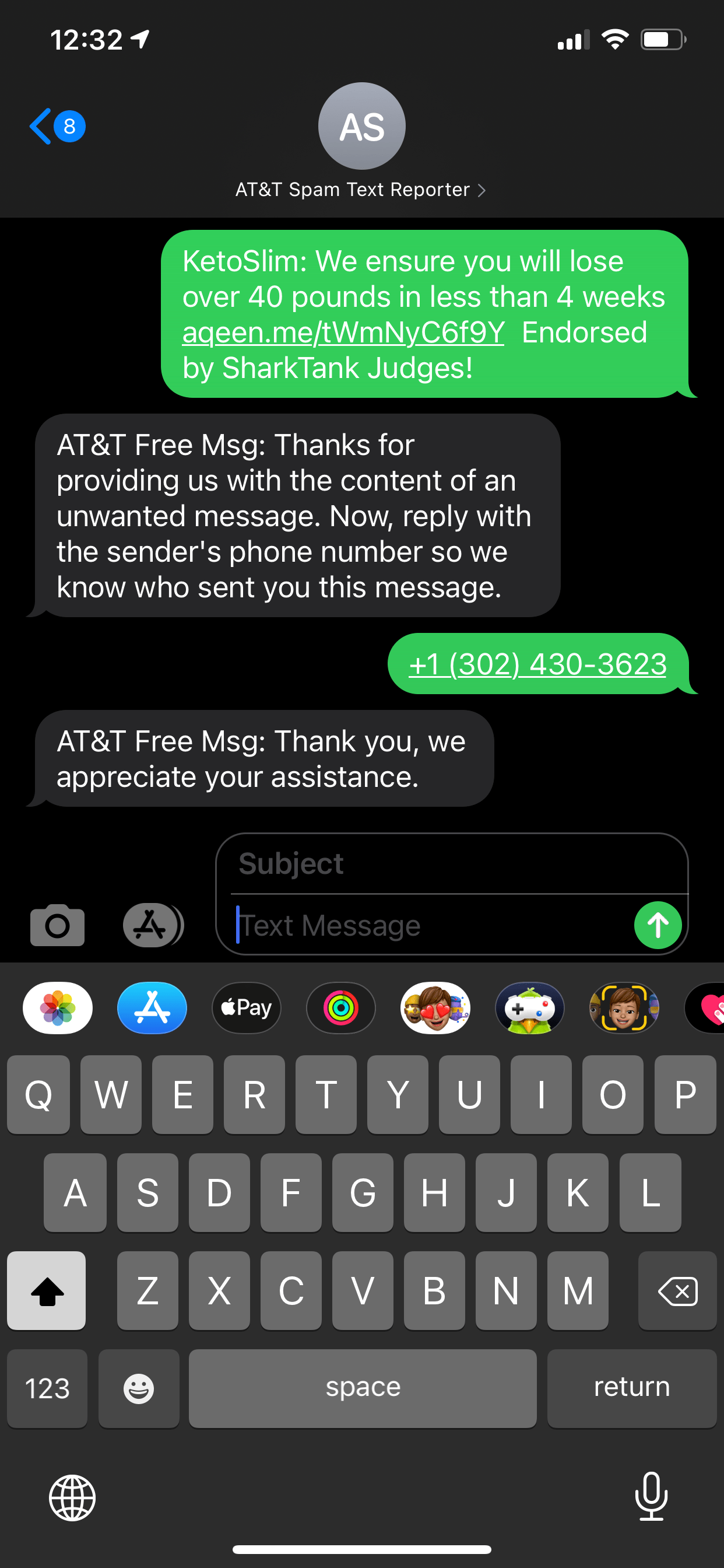Open the Game Pigeon game controller app

click(x=529, y=1008)
